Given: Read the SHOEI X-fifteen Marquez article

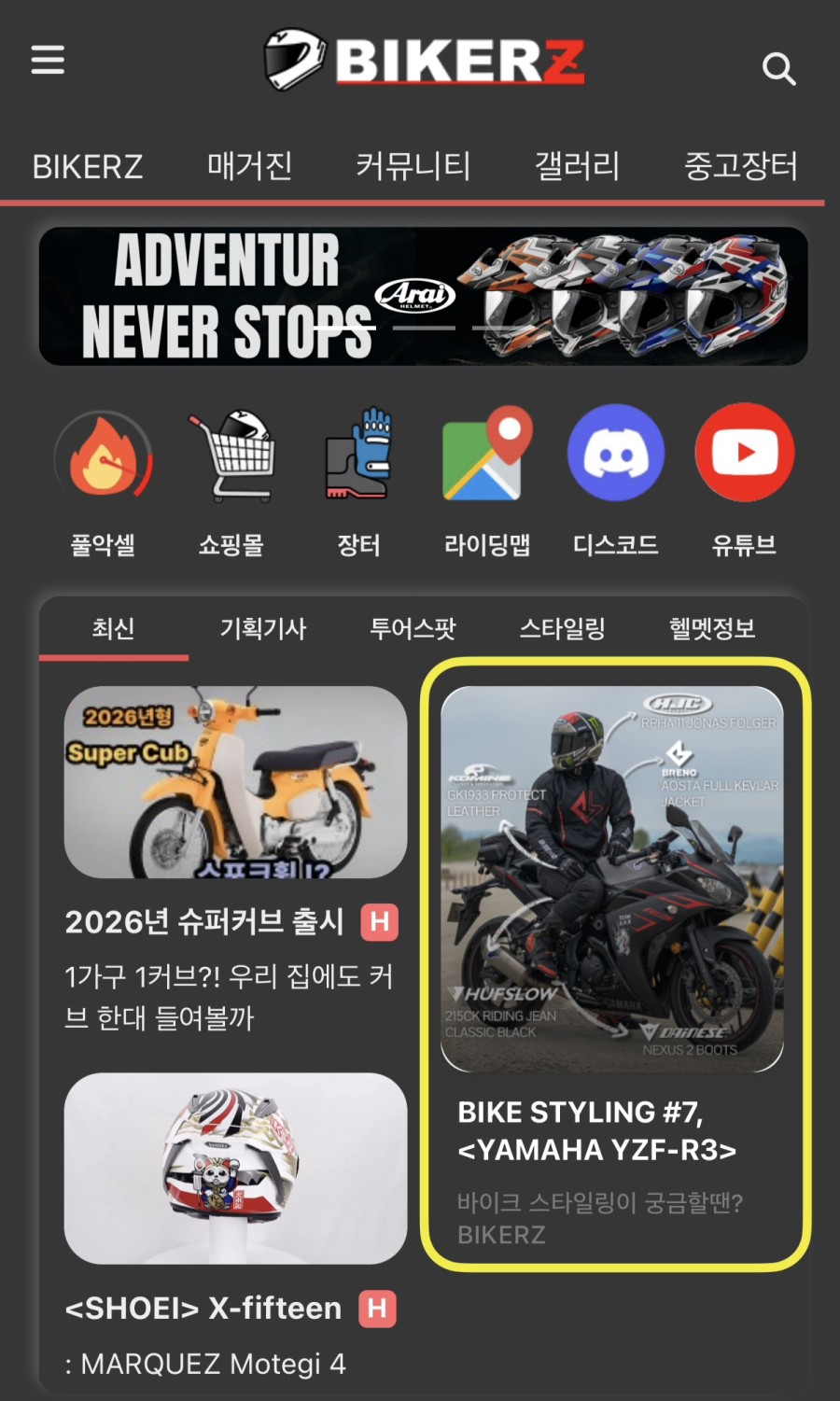Looking at the screenshot, I should 203,1309.
